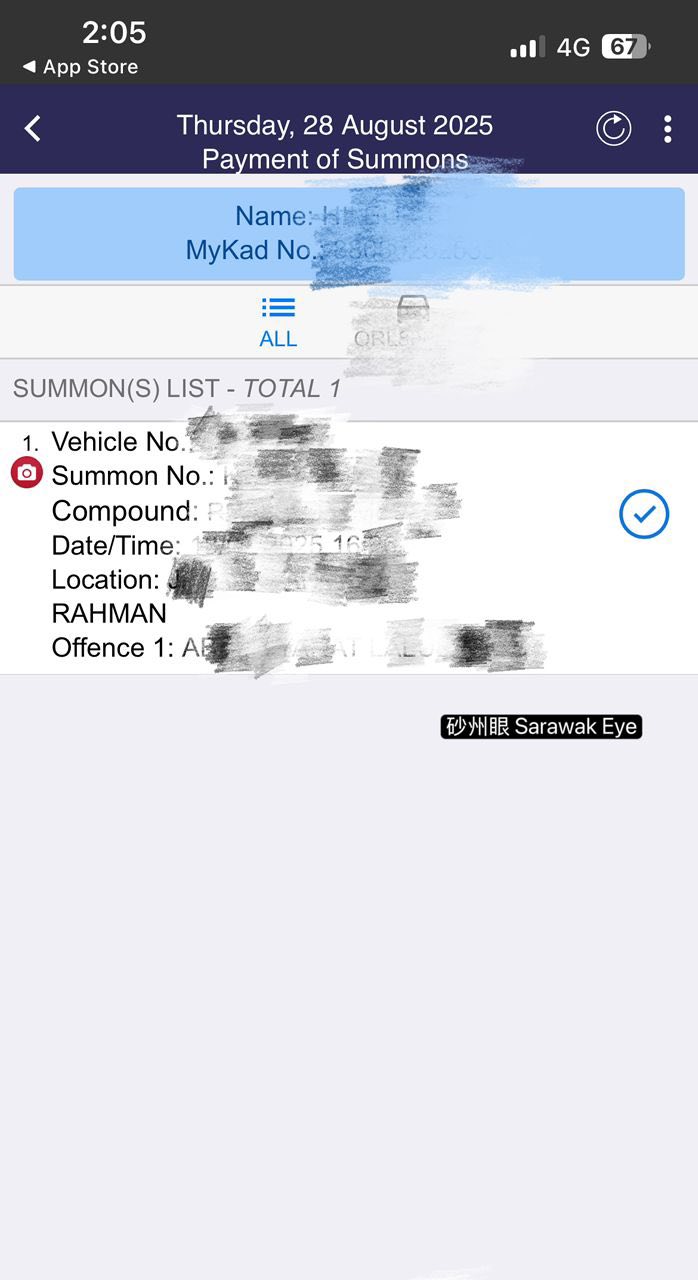Toggle the checkmark on summon 1
698x1280 pixels.
click(644, 514)
